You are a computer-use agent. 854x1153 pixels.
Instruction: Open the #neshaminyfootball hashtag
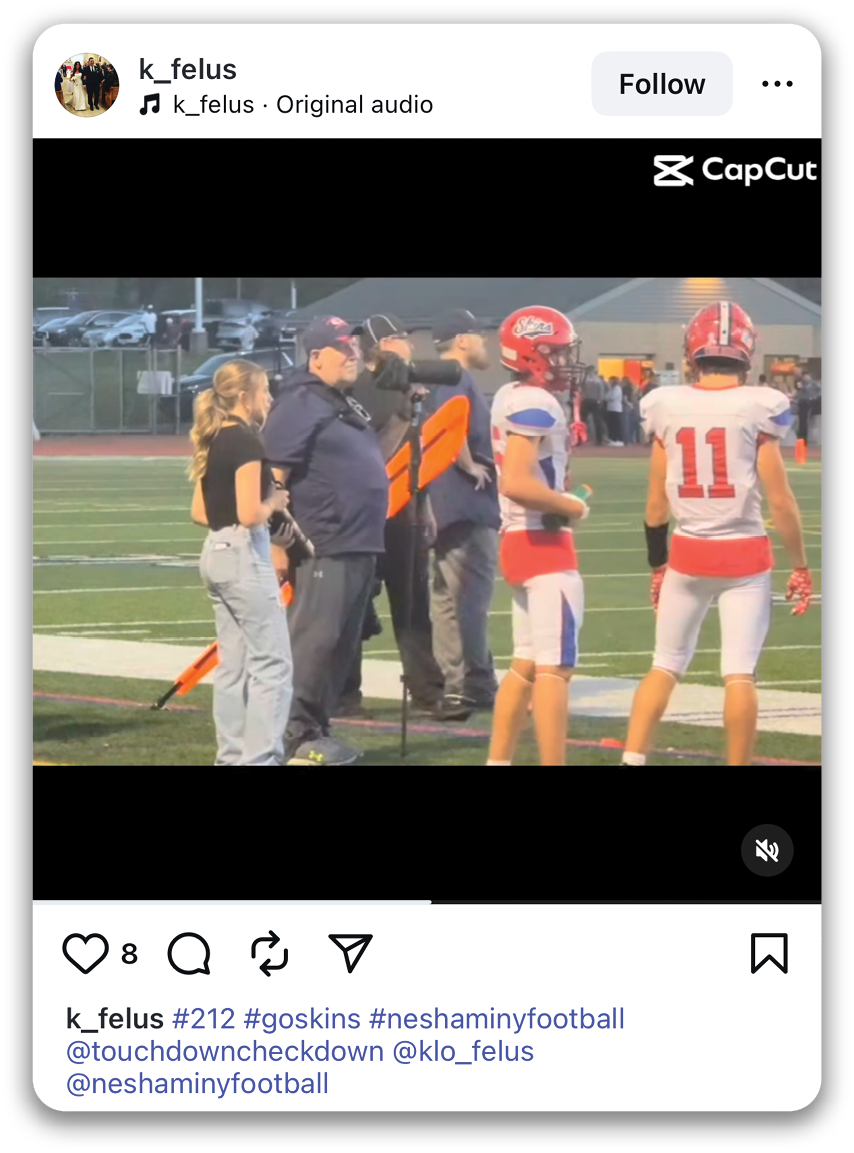[x=496, y=1019]
